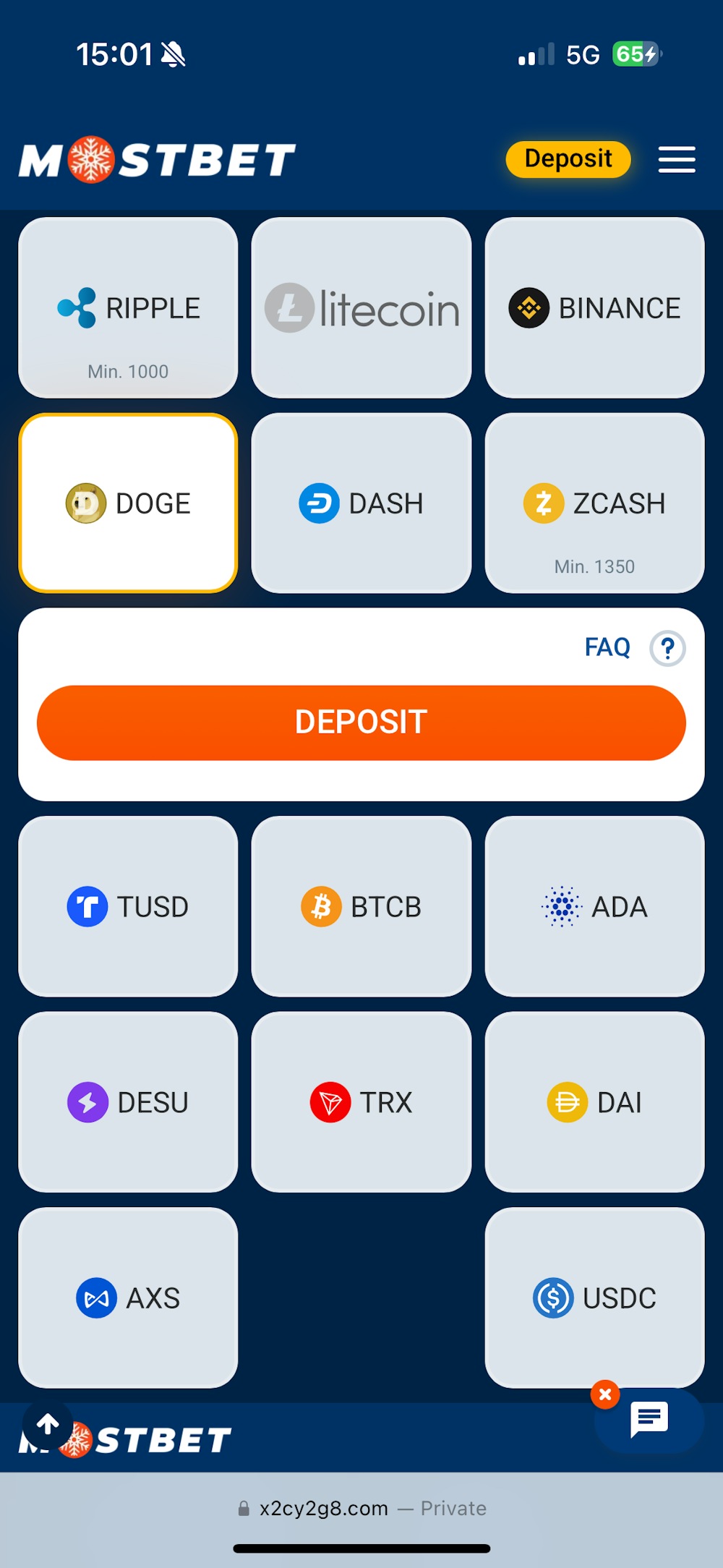
Task: Select the Tron TRX icon
Action: 331,1102
